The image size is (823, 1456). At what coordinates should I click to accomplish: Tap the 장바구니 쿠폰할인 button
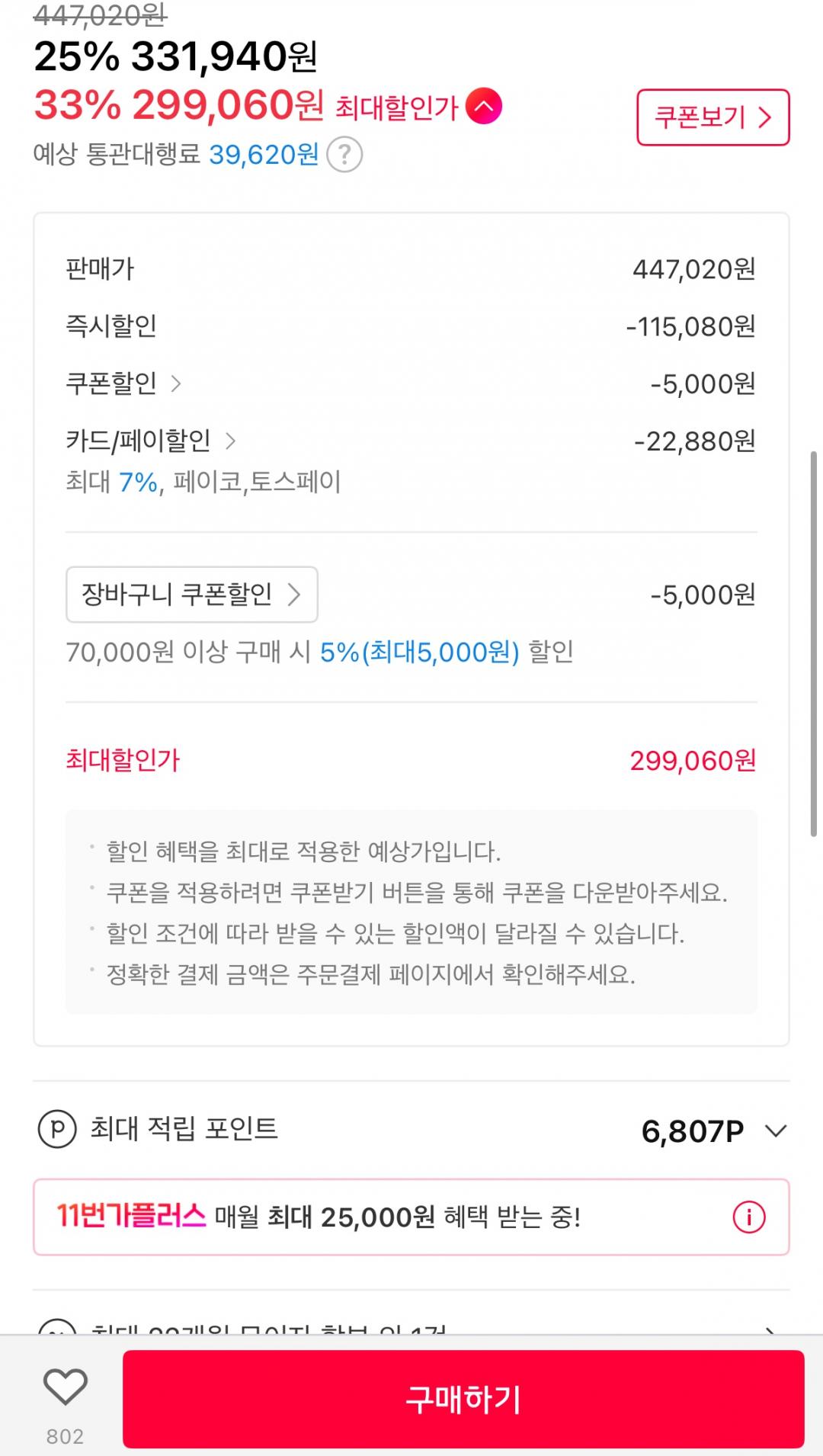191,595
